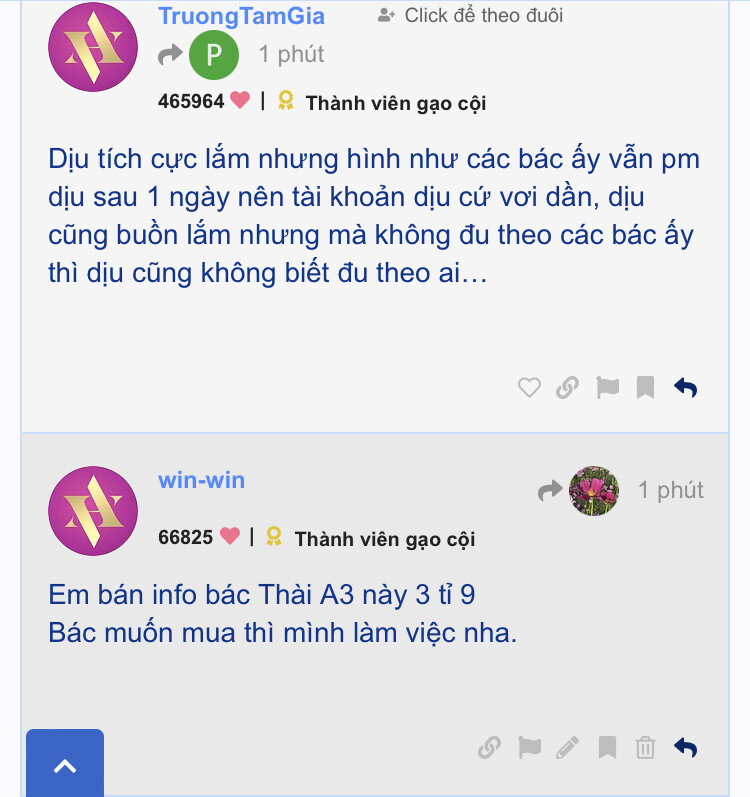This screenshot has width=750, height=797.
Task: Delete win-win's post with trash icon
Action: 646,747
